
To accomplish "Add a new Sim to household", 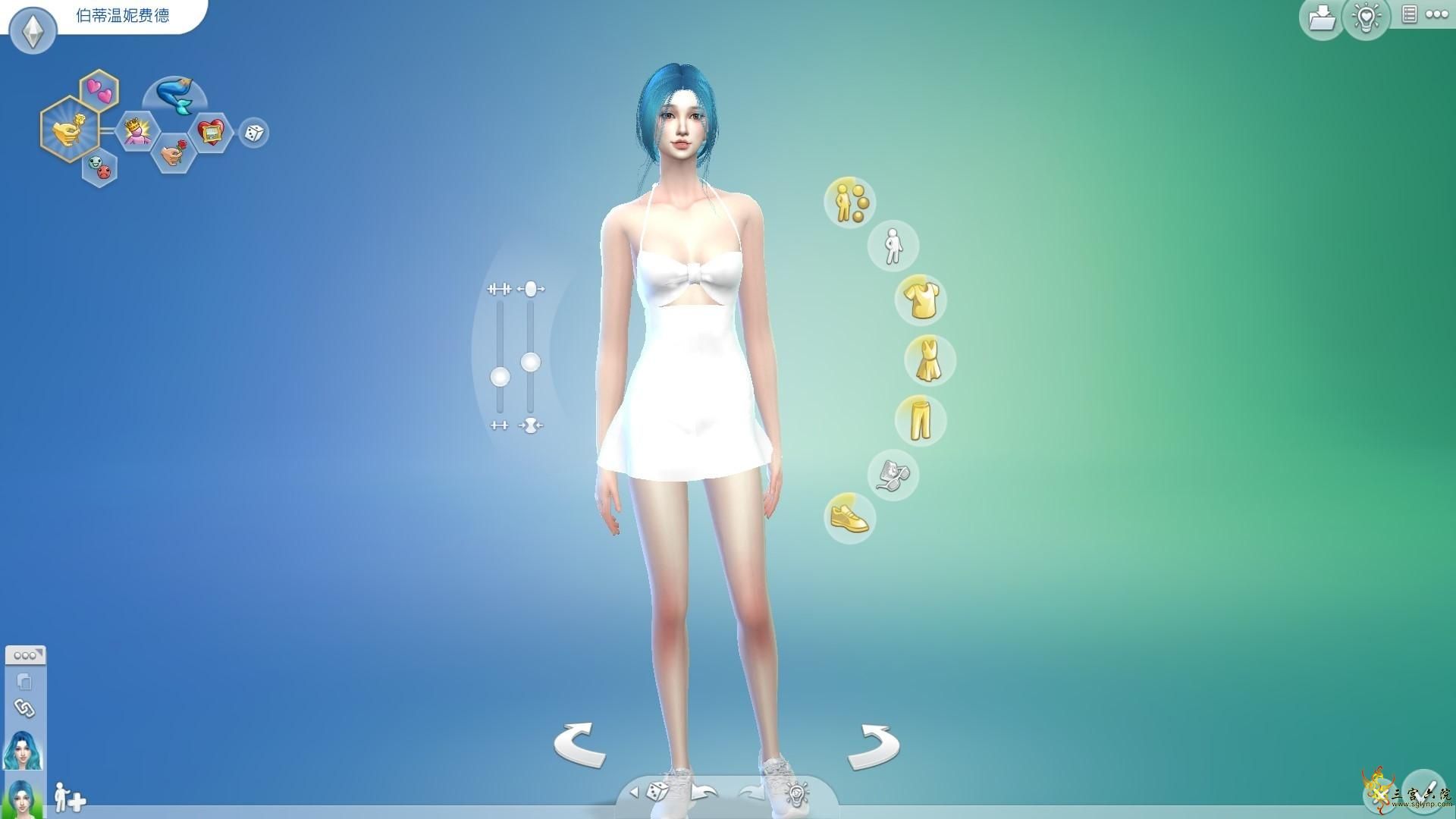I will point(70,798).
